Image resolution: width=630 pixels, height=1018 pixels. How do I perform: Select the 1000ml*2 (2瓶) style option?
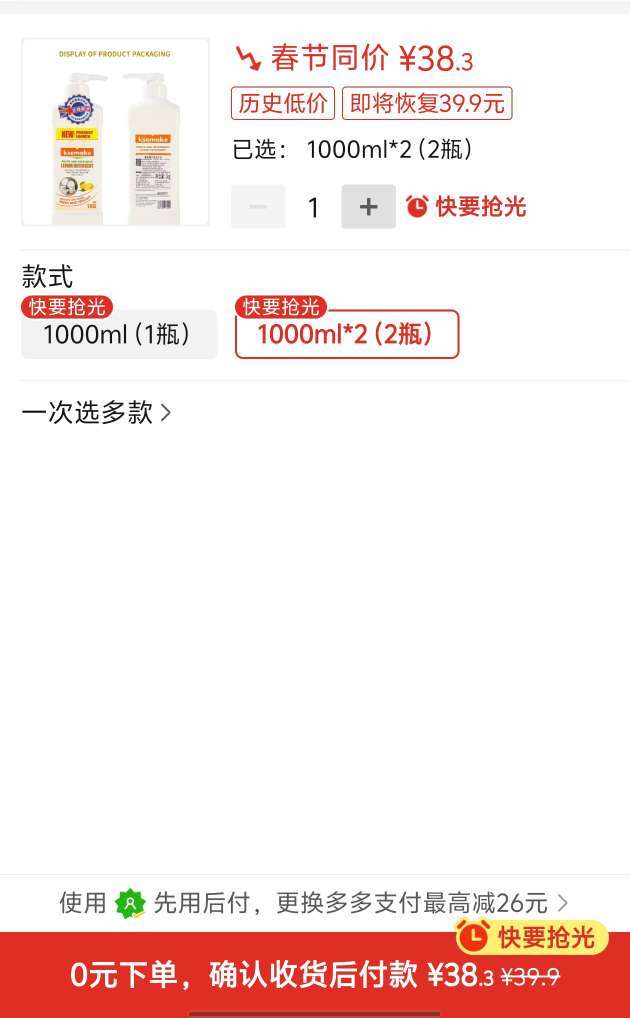347,334
